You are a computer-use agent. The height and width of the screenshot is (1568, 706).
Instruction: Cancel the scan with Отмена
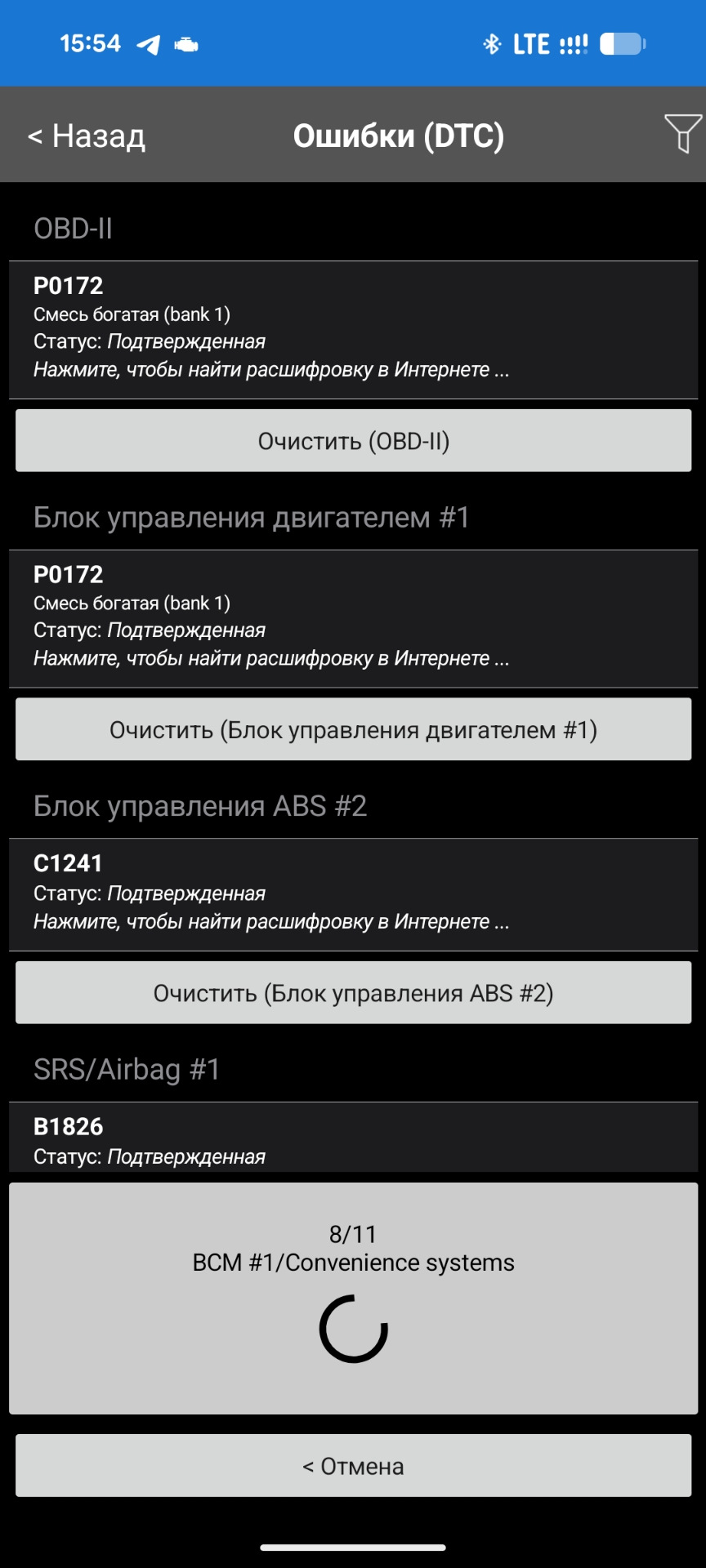(353, 1466)
